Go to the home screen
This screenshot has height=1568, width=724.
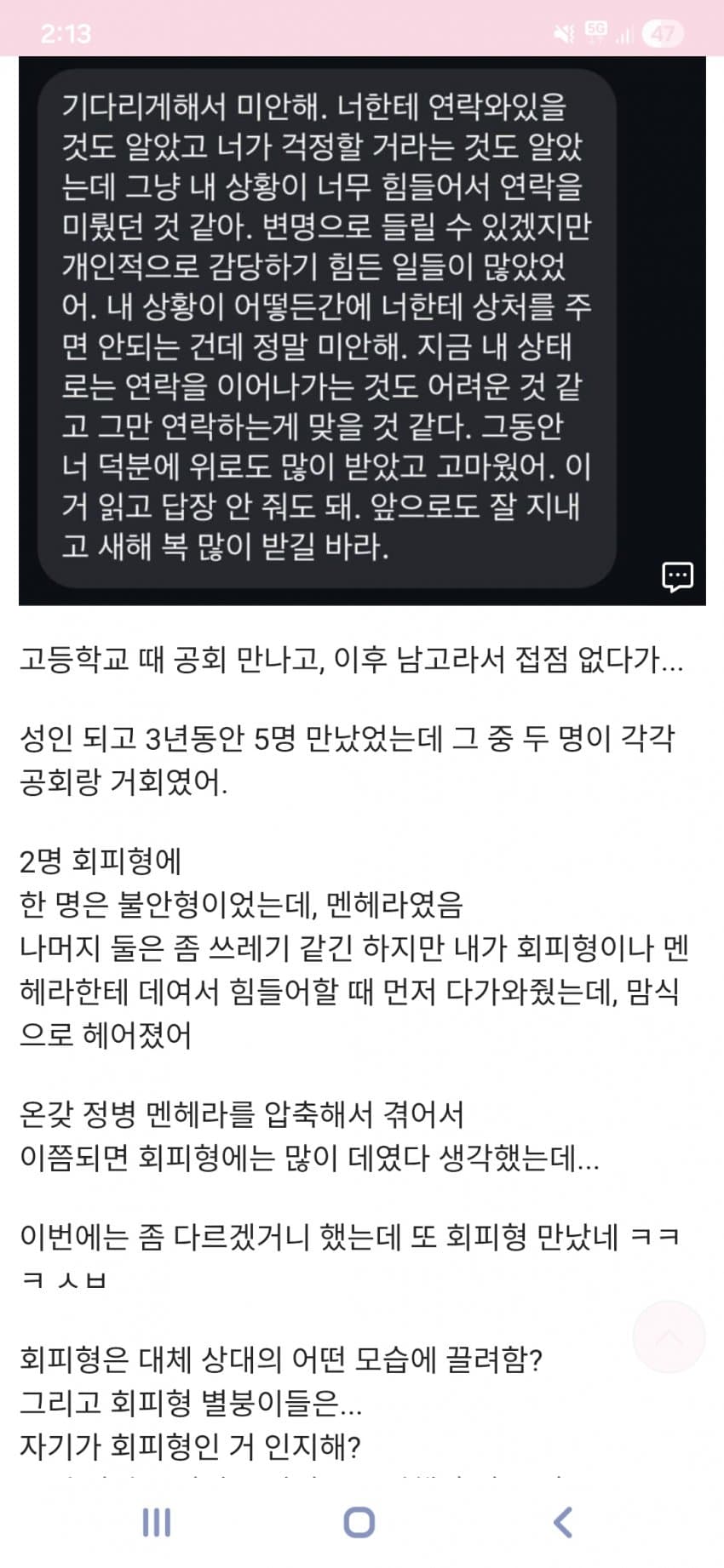359,1522
